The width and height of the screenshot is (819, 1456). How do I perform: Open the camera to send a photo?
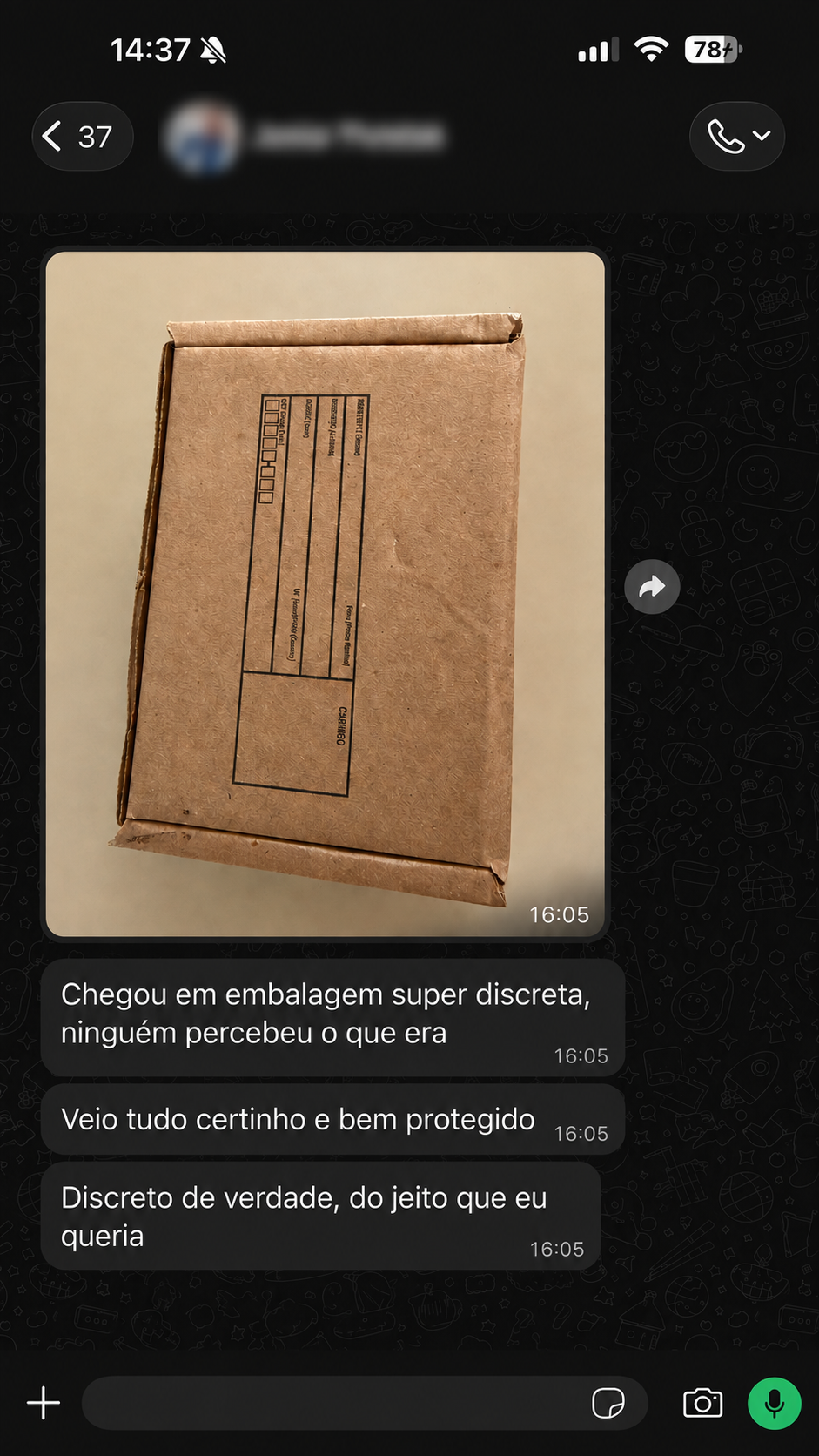(x=702, y=1403)
